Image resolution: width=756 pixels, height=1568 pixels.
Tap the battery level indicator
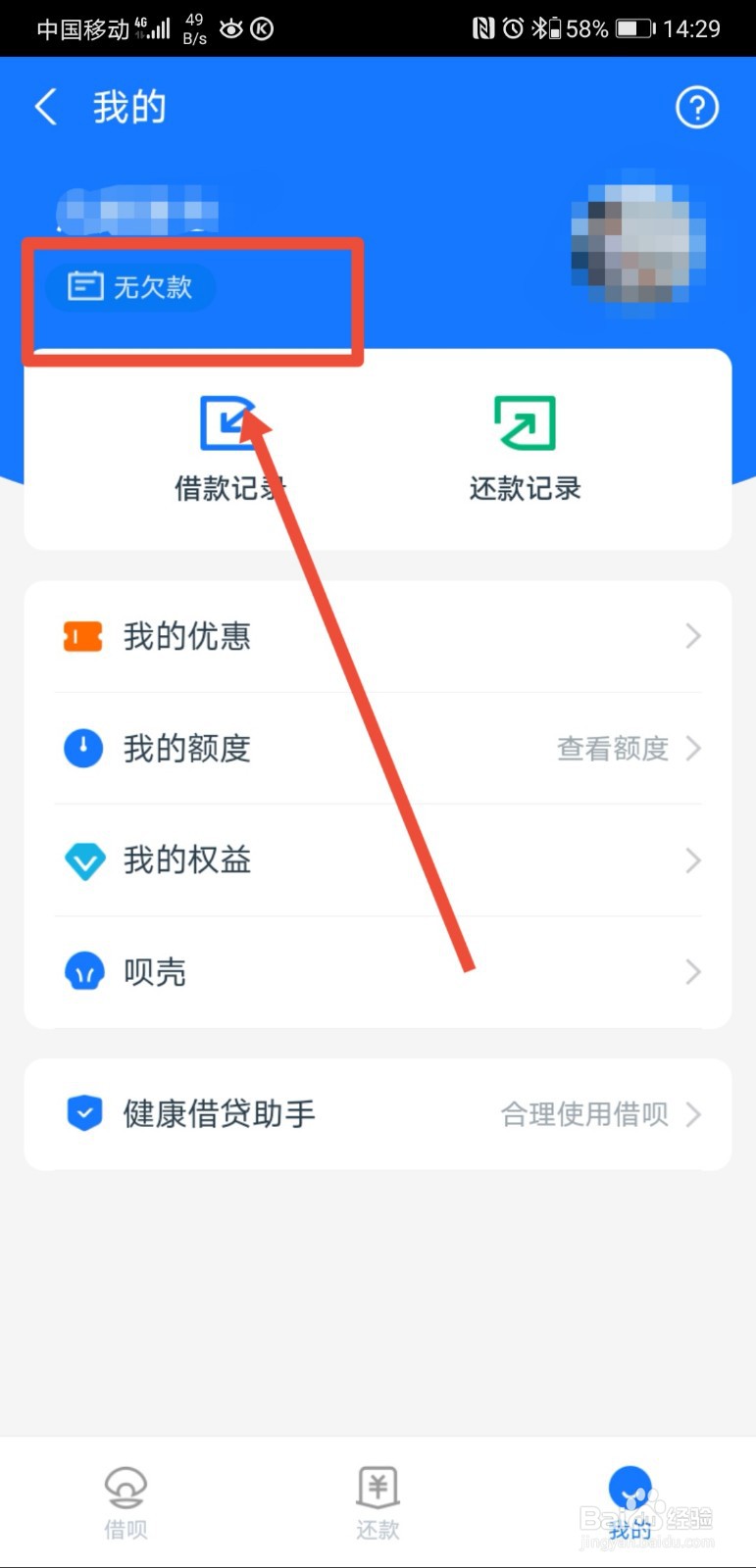[631, 27]
